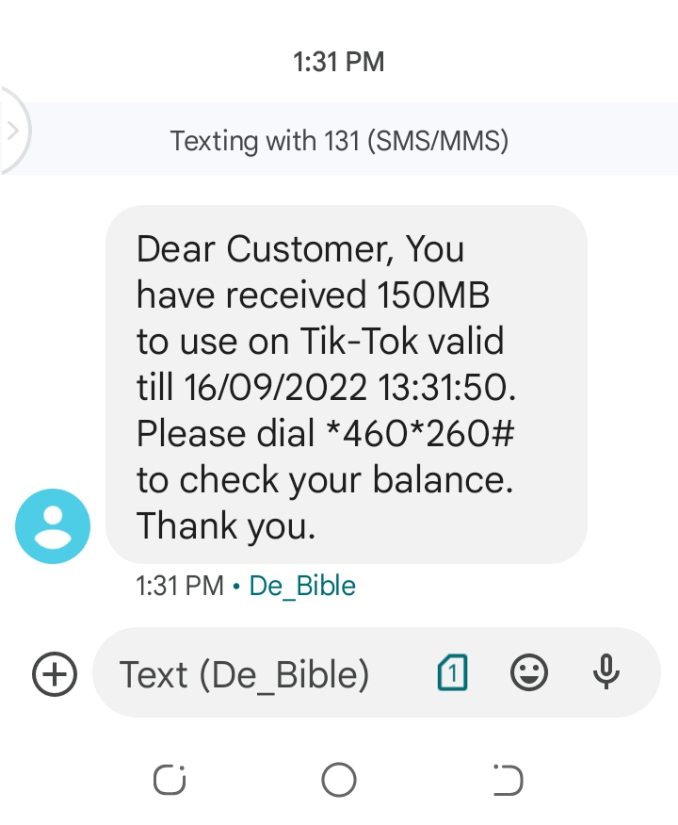Tap the plus attachment icon
This screenshot has width=678, height=825.
[x=54, y=675]
